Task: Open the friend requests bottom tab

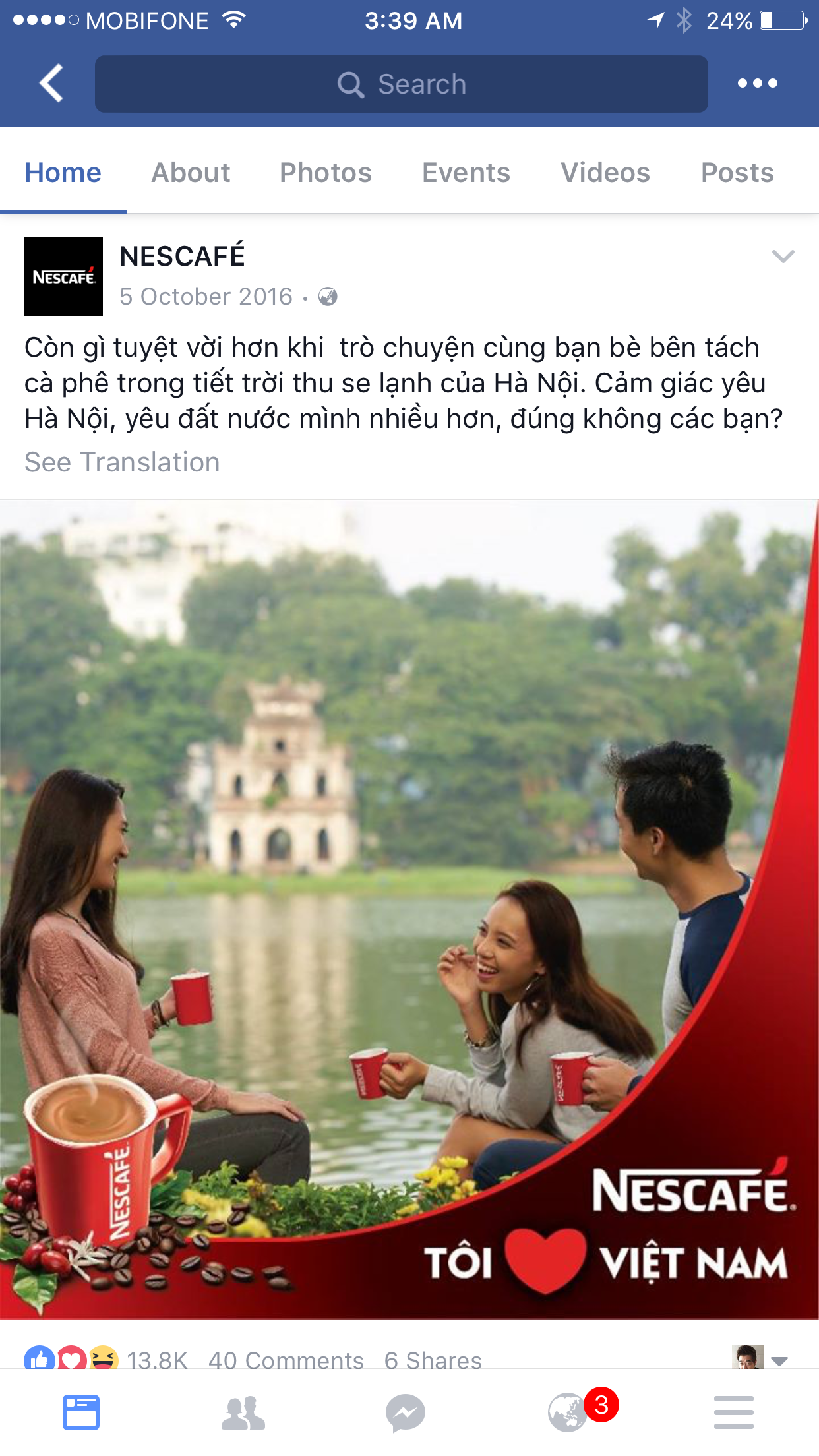Action: pos(243,1412)
